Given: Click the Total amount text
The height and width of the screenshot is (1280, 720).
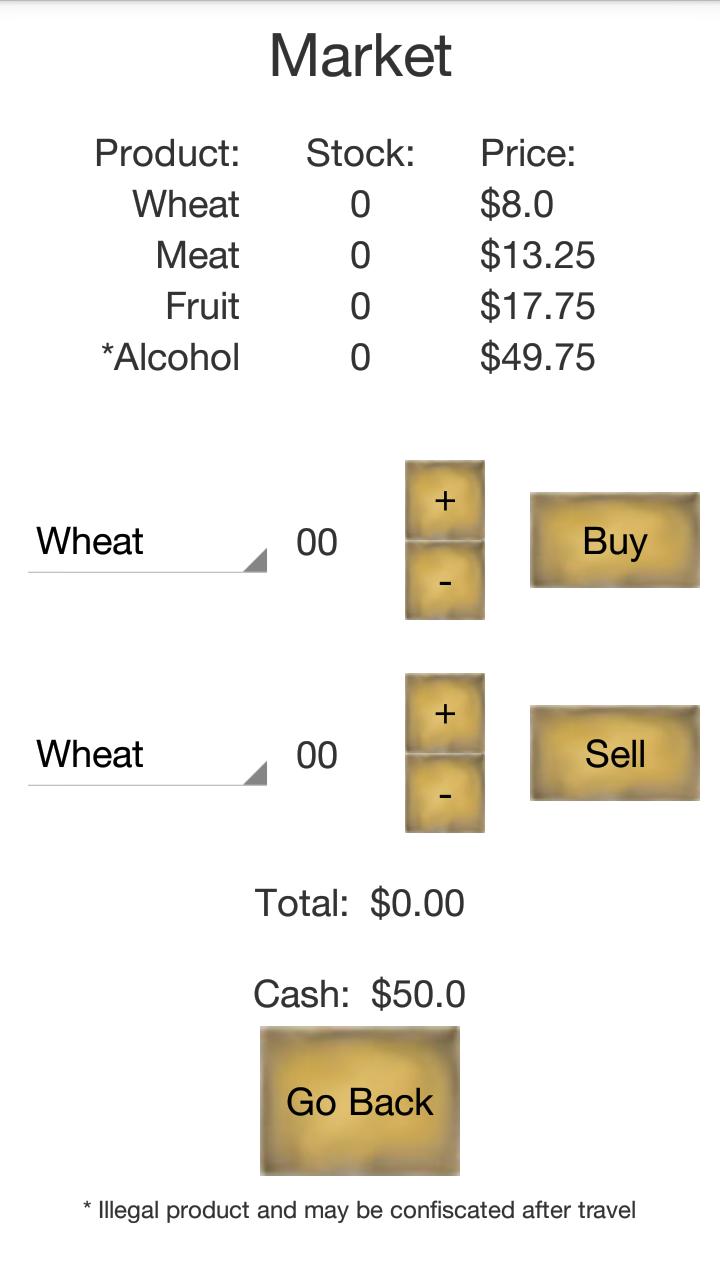Looking at the screenshot, I should pyautogui.click(x=360, y=901).
